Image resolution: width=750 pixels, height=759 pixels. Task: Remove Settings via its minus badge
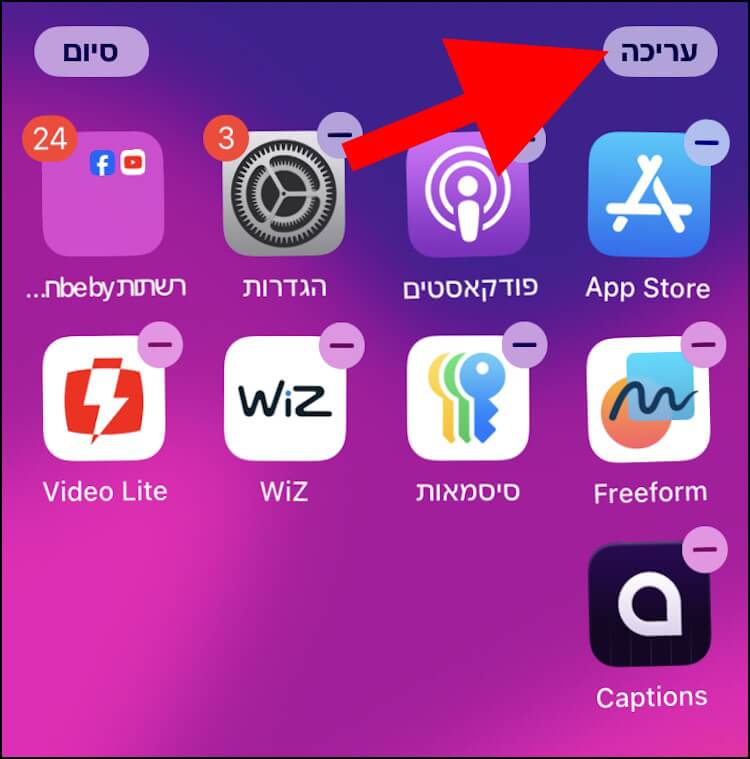(341, 134)
